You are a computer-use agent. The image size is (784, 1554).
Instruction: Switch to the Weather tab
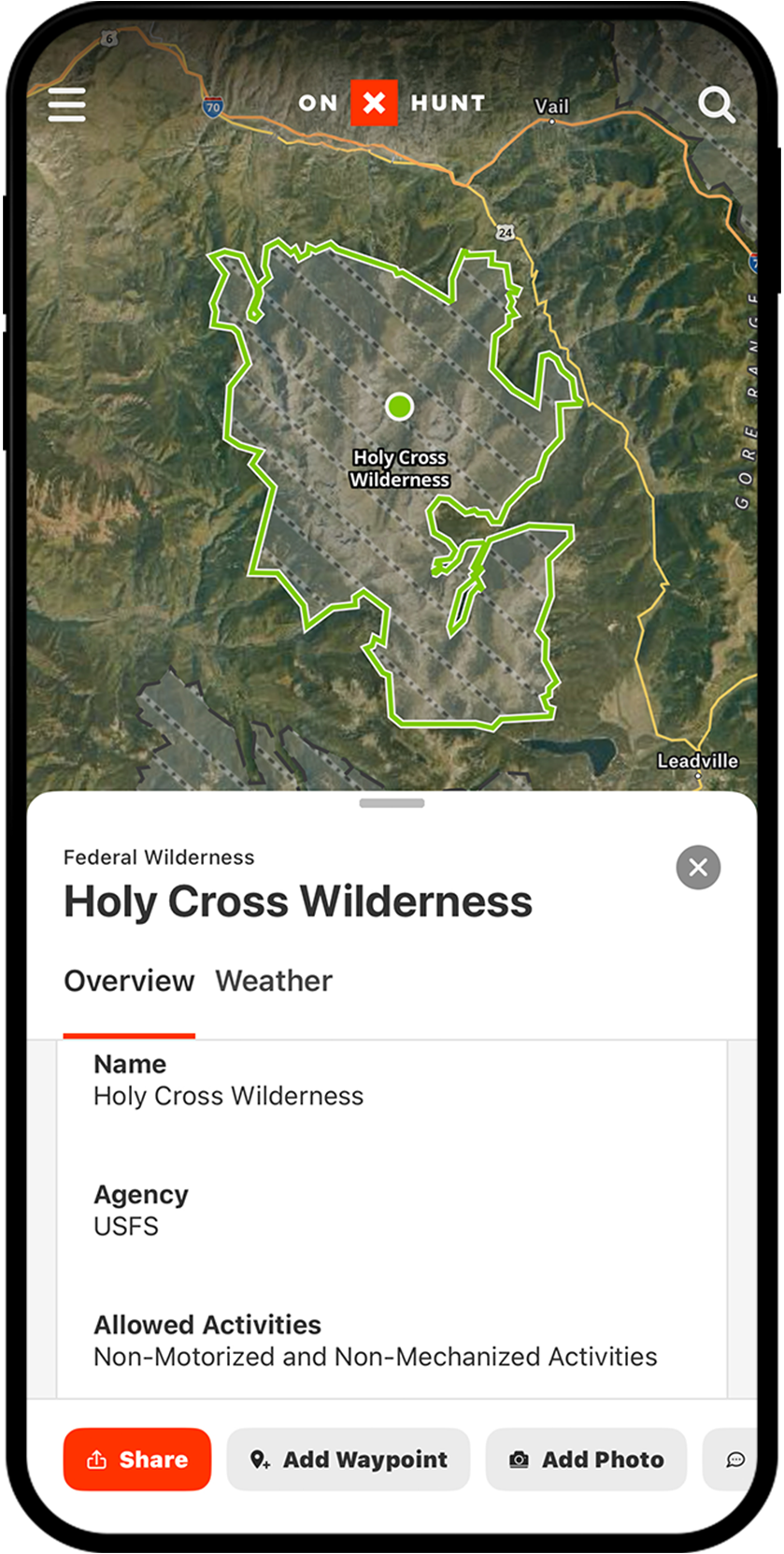(x=274, y=981)
